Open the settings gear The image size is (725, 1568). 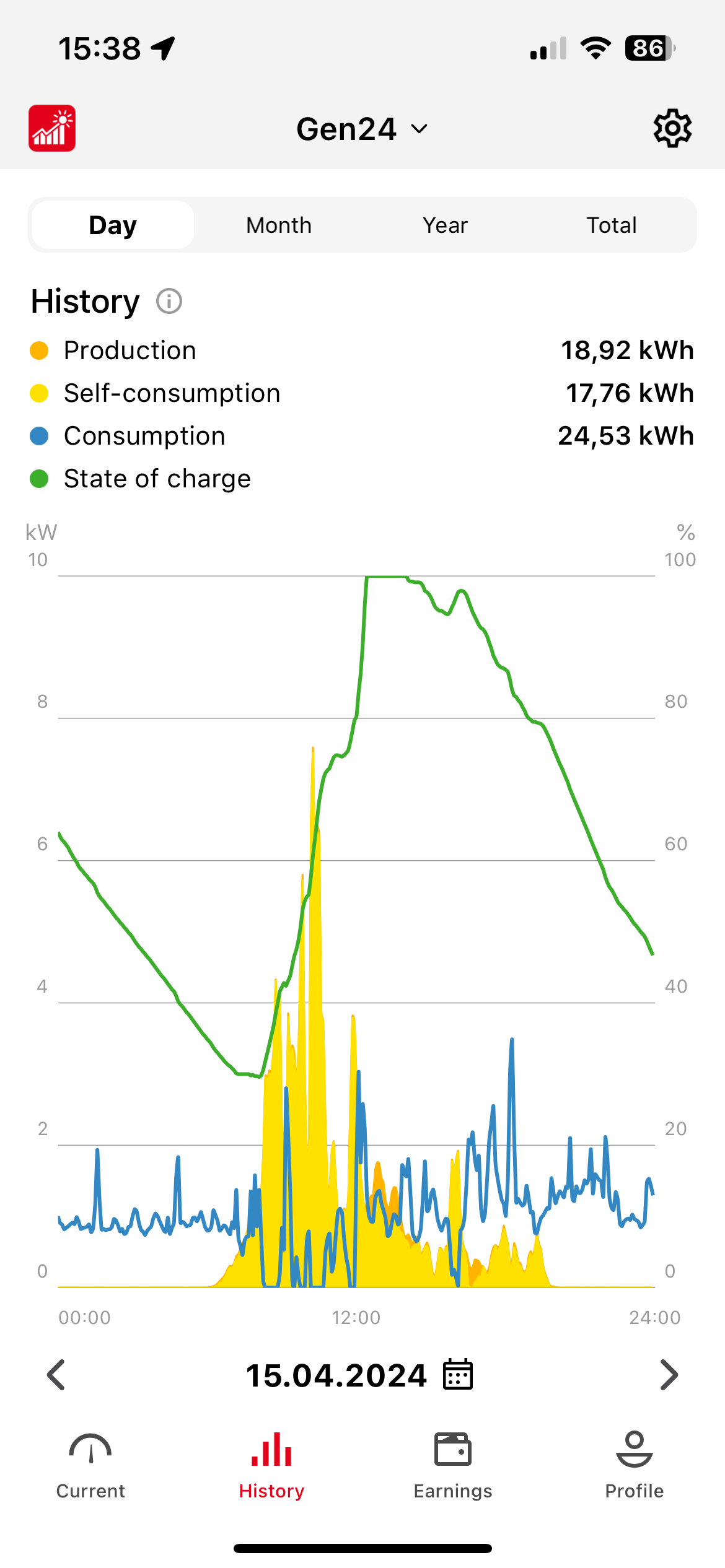point(672,129)
